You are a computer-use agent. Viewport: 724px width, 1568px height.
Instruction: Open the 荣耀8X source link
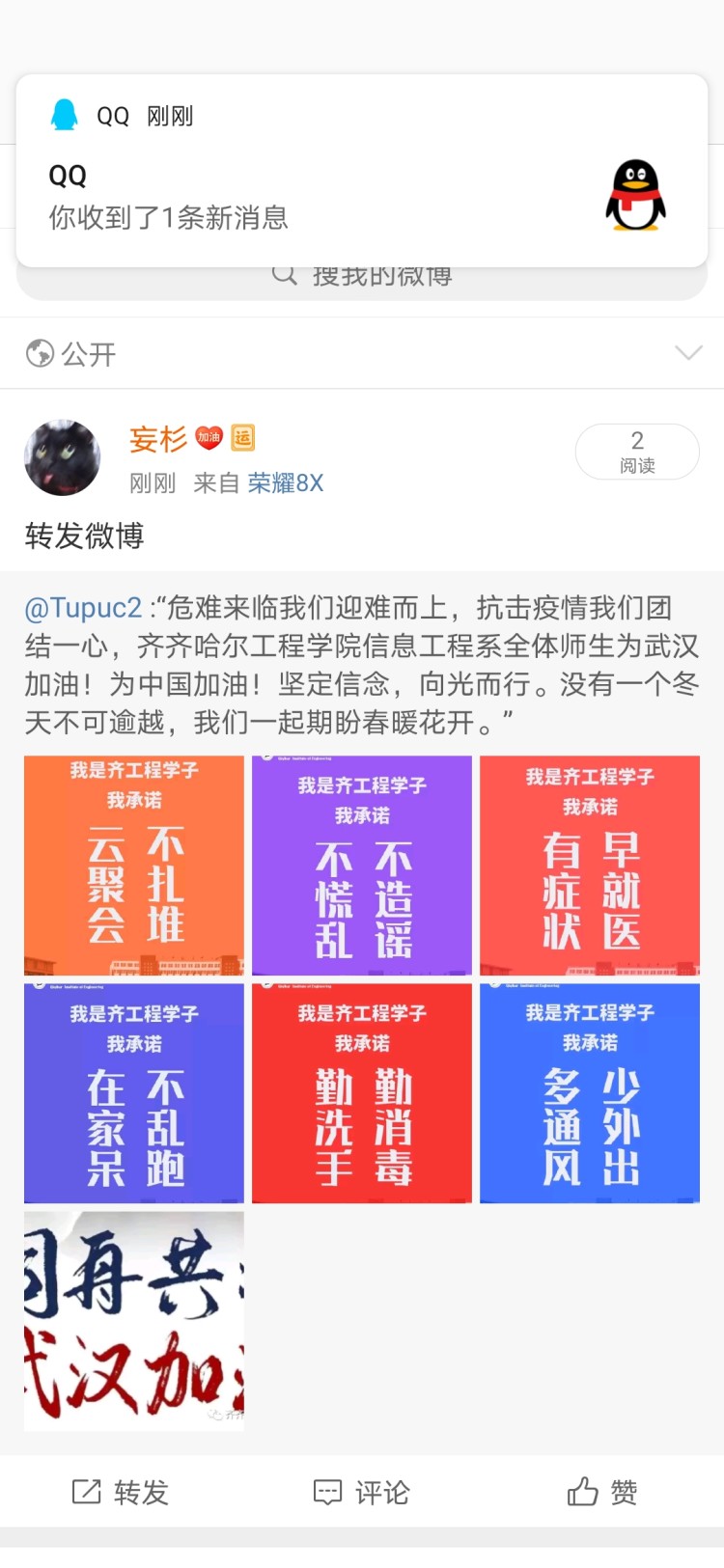pos(286,483)
